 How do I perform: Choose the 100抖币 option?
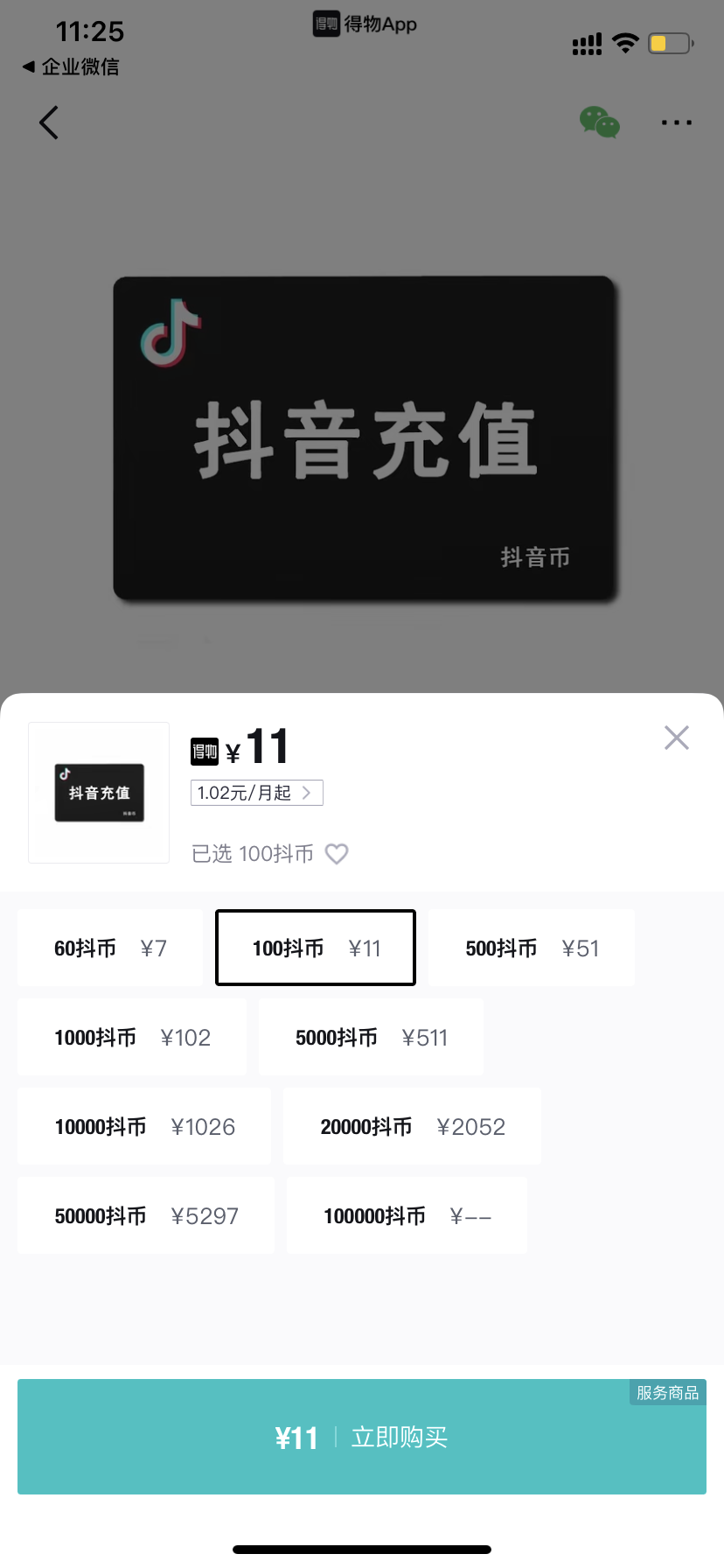(x=316, y=948)
